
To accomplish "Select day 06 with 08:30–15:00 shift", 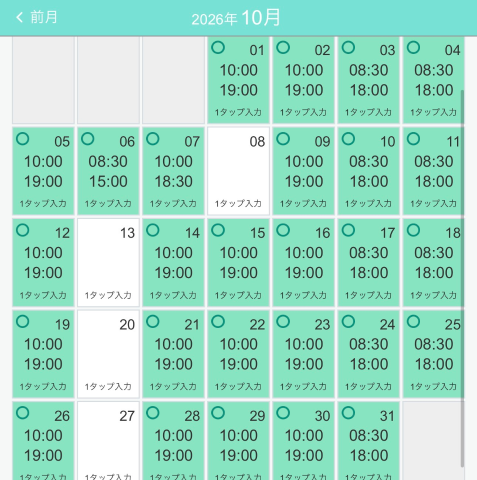I will pos(108,171).
